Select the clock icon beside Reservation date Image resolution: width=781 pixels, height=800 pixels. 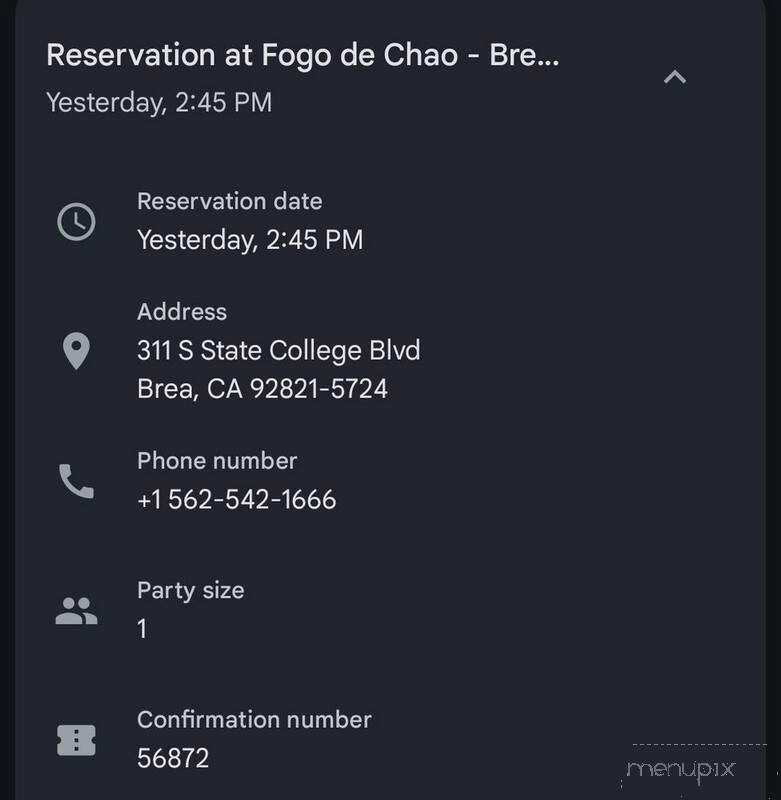coord(76,223)
